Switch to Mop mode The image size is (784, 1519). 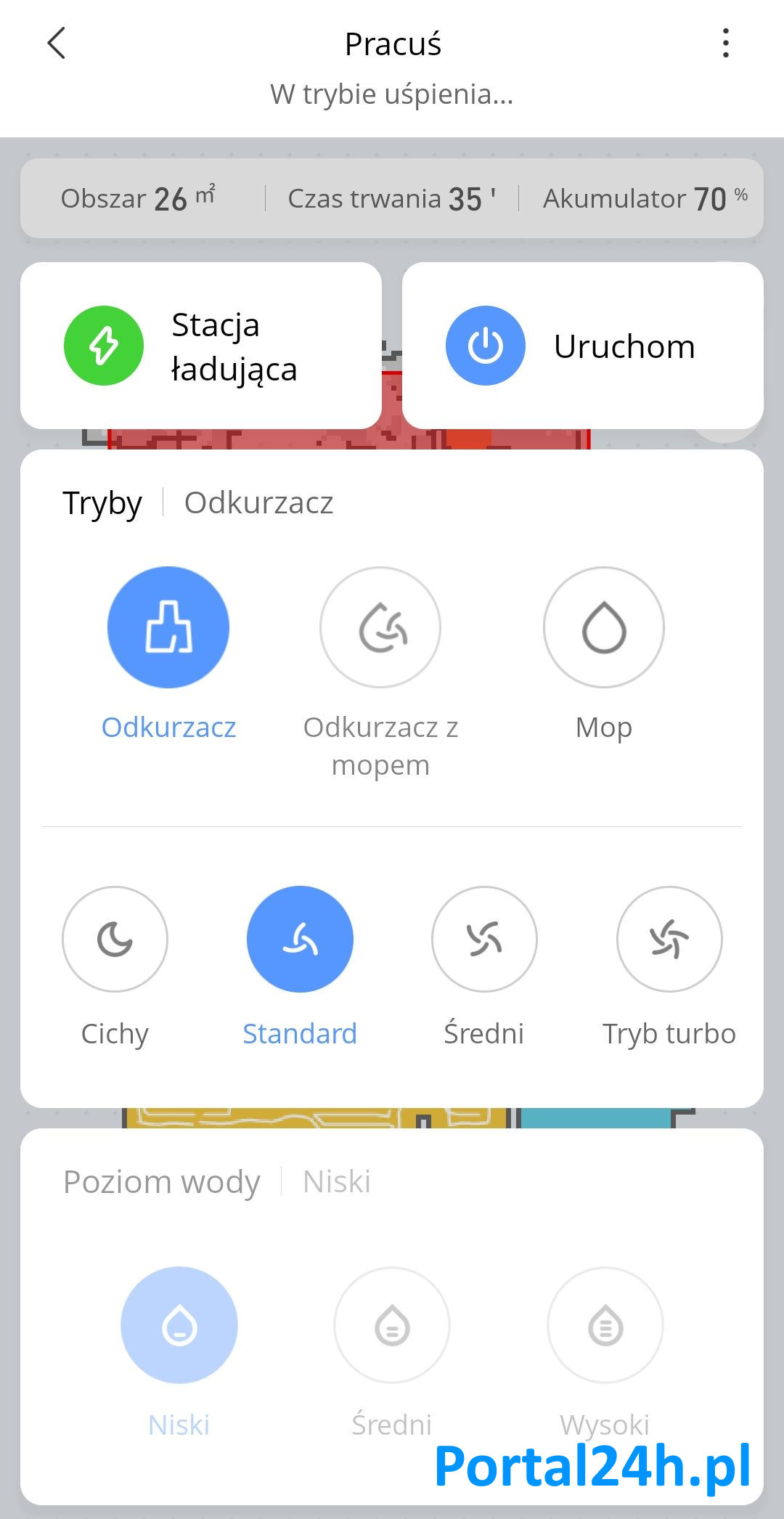pos(604,627)
